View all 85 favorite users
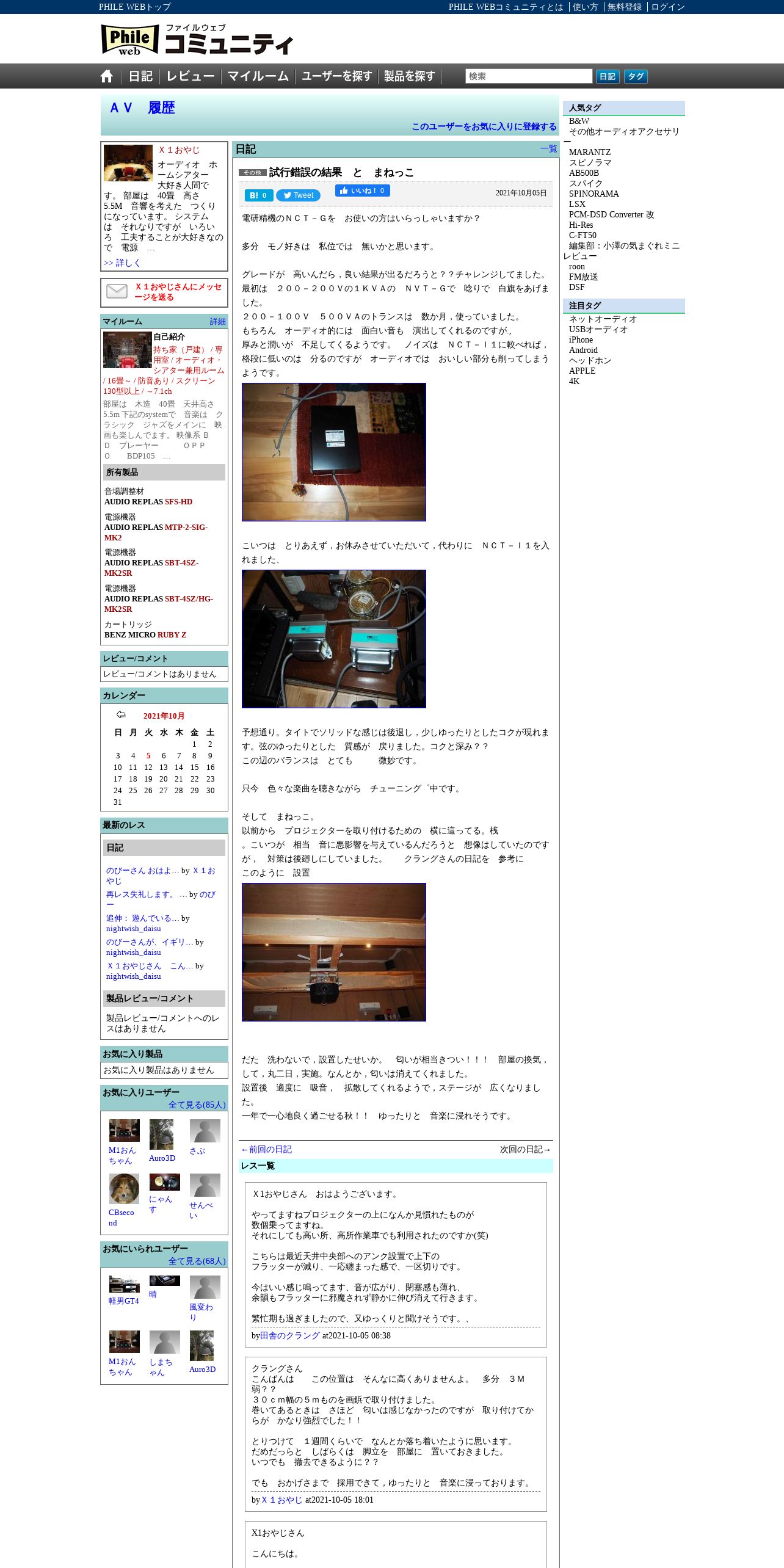784x1568 pixels. tap(197, 1105)
